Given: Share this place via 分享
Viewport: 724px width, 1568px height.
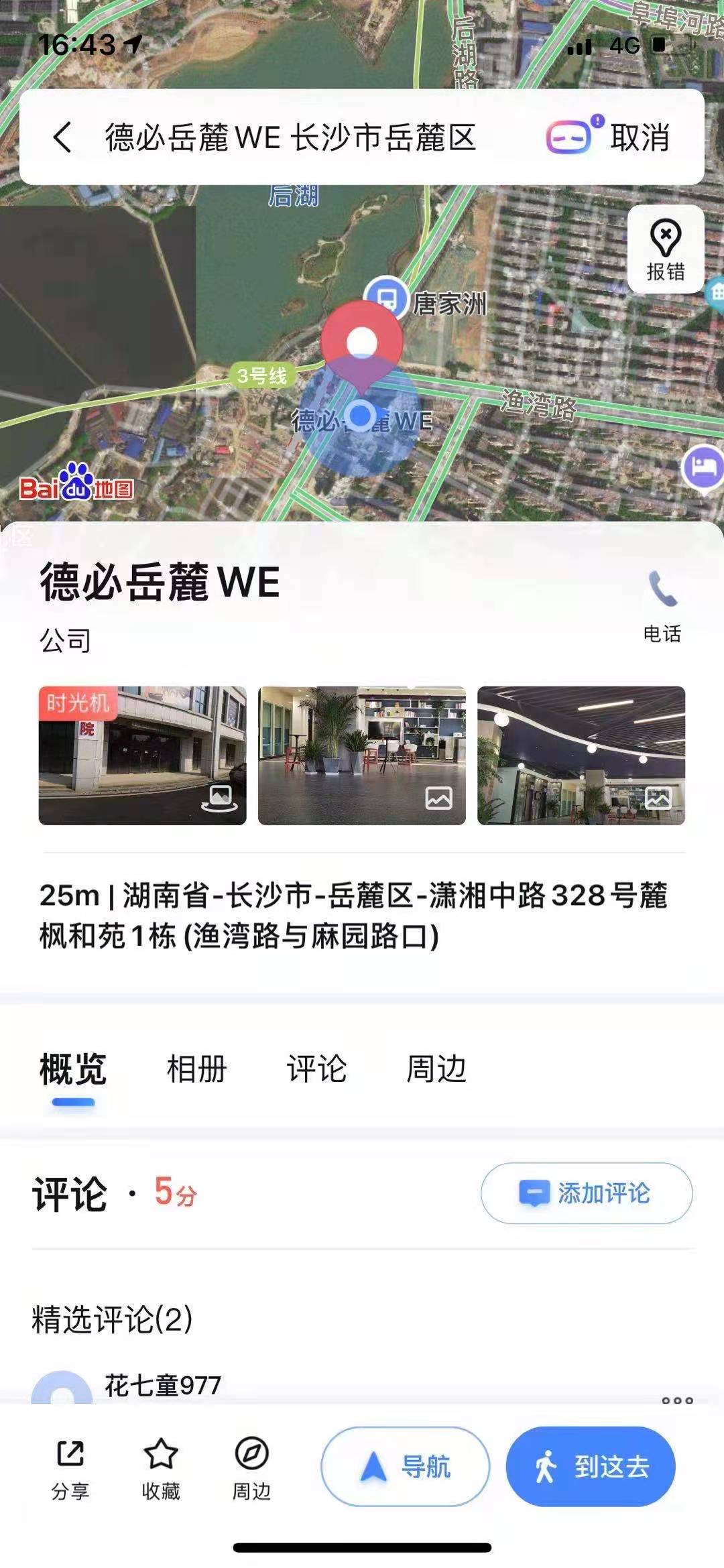Looking at the screenshot, I should coord(70,1467).
